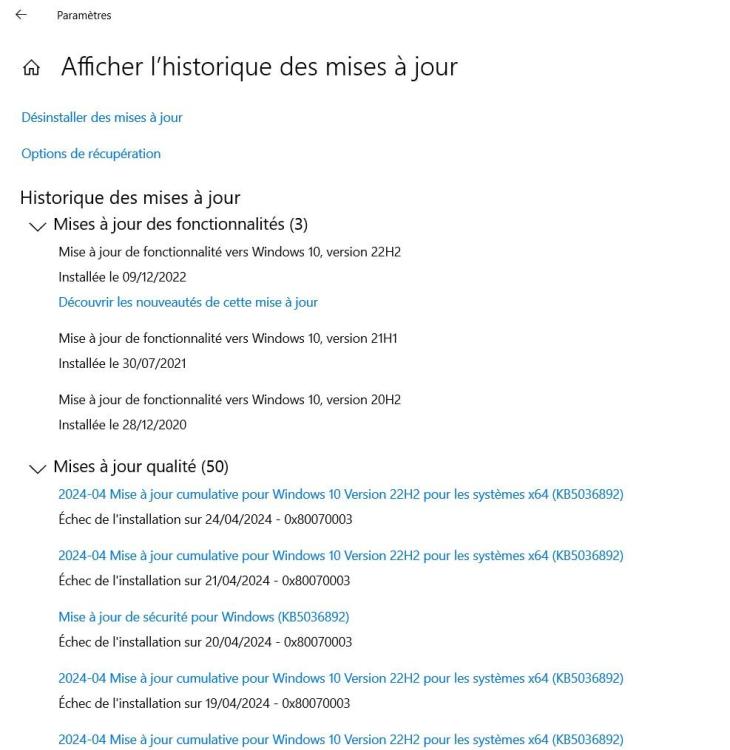
Task: Open the cumulative update link failed on 19/04/2024
Action: [340, 678]
